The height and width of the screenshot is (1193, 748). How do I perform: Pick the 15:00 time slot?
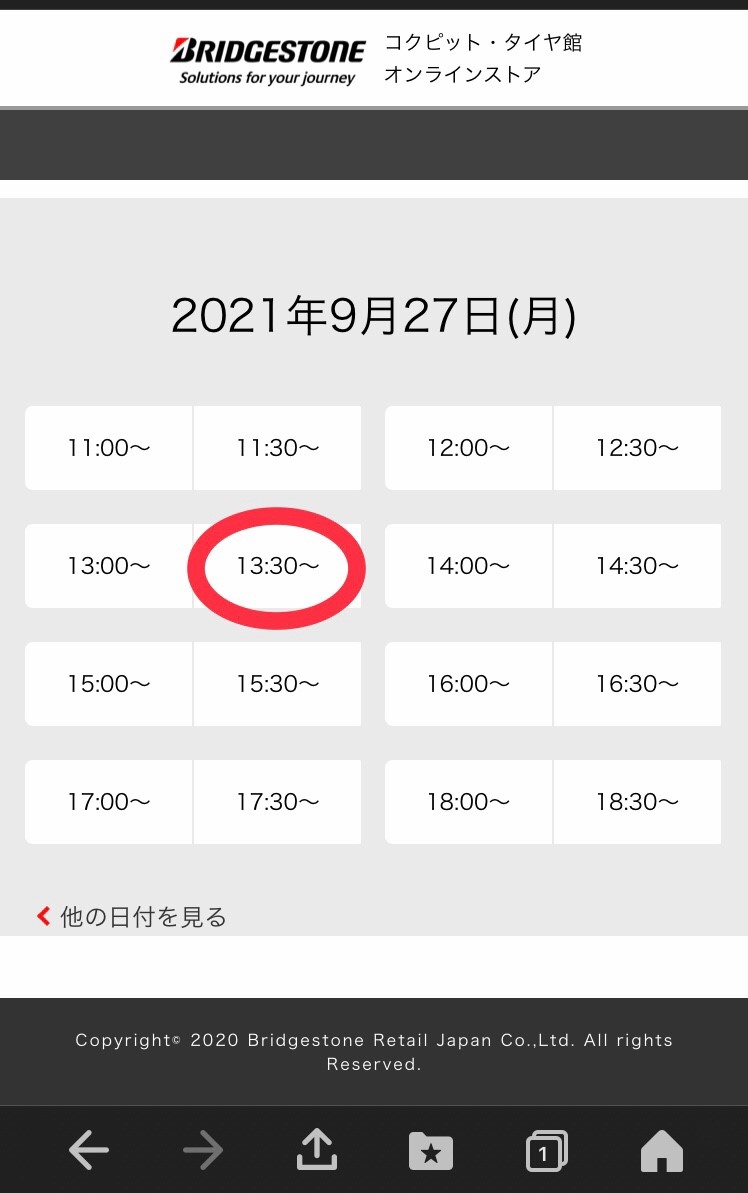coord(109,684)
